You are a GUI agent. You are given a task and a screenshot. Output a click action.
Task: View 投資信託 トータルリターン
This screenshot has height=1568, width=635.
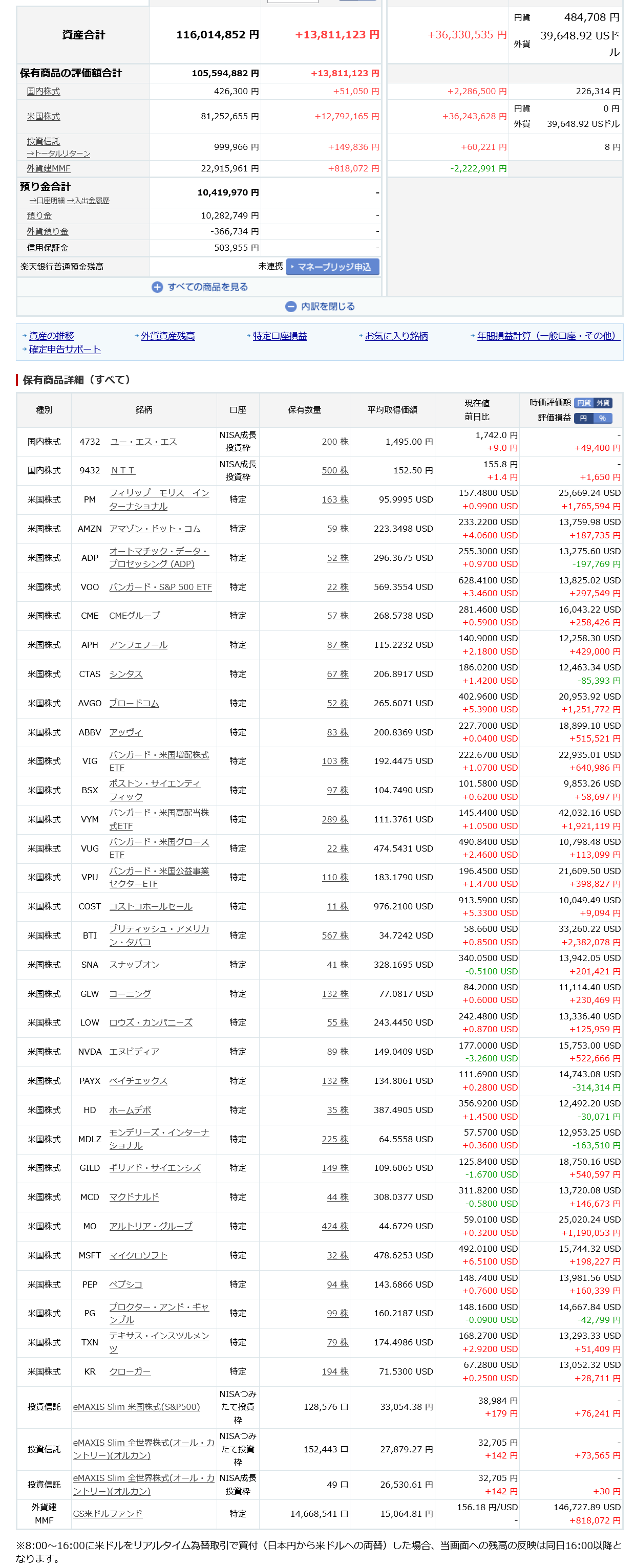coord(58,154)
